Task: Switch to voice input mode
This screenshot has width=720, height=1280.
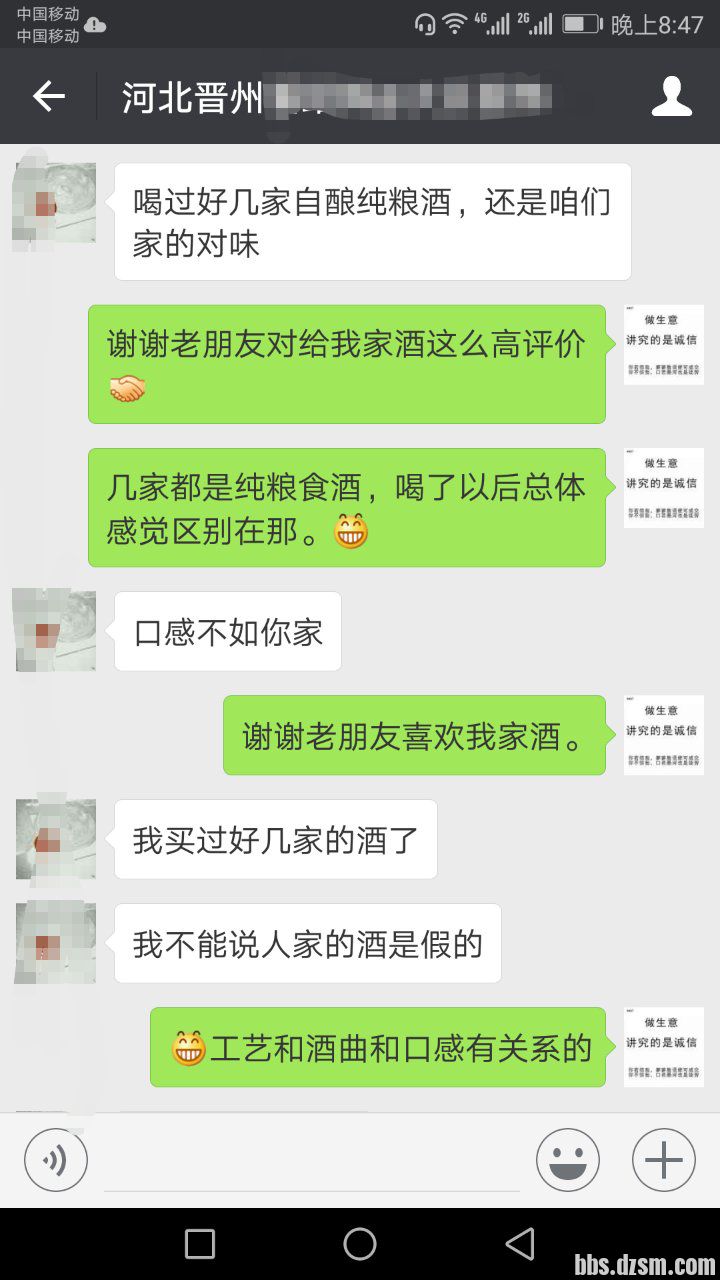Action: click(x=56, y=1160)
